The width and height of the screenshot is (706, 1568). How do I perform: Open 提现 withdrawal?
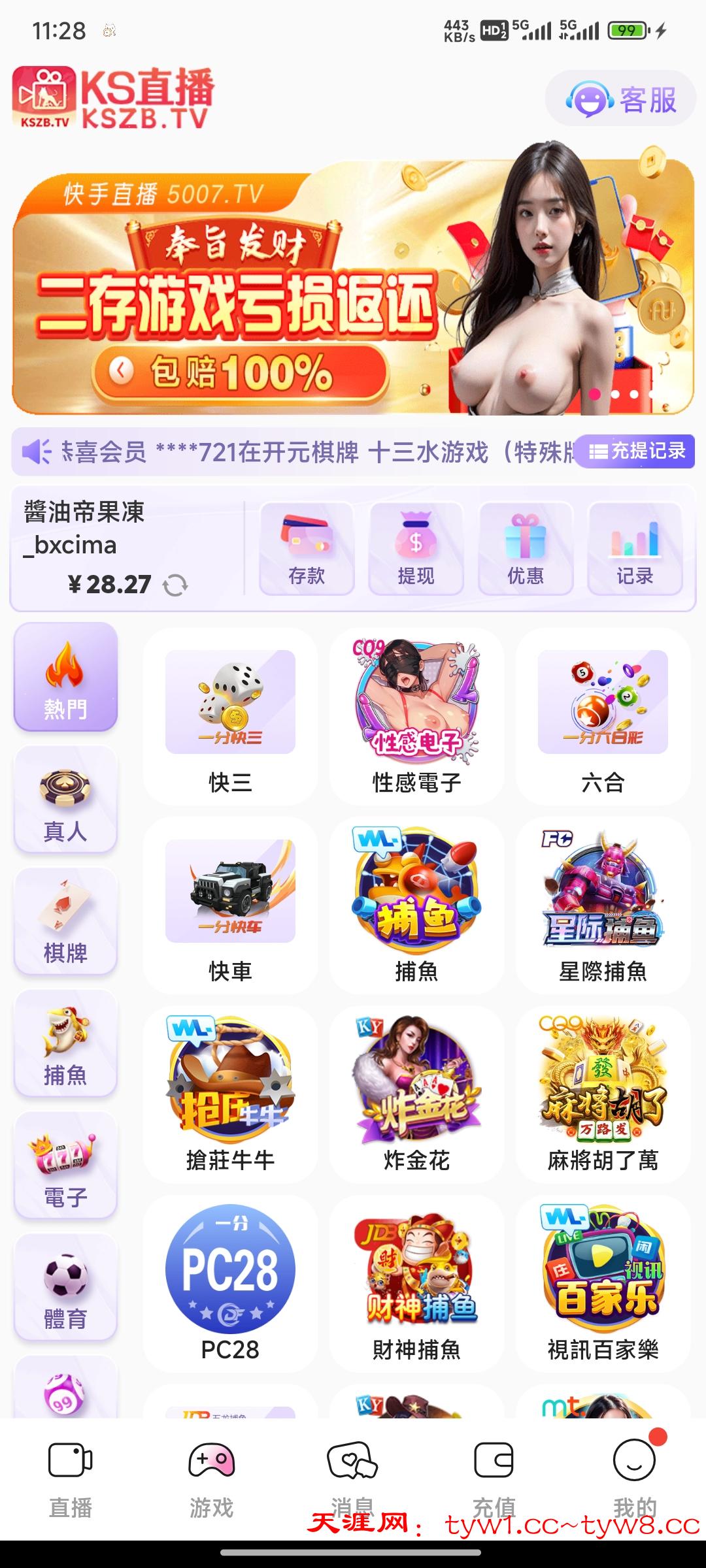pos(416,549)
